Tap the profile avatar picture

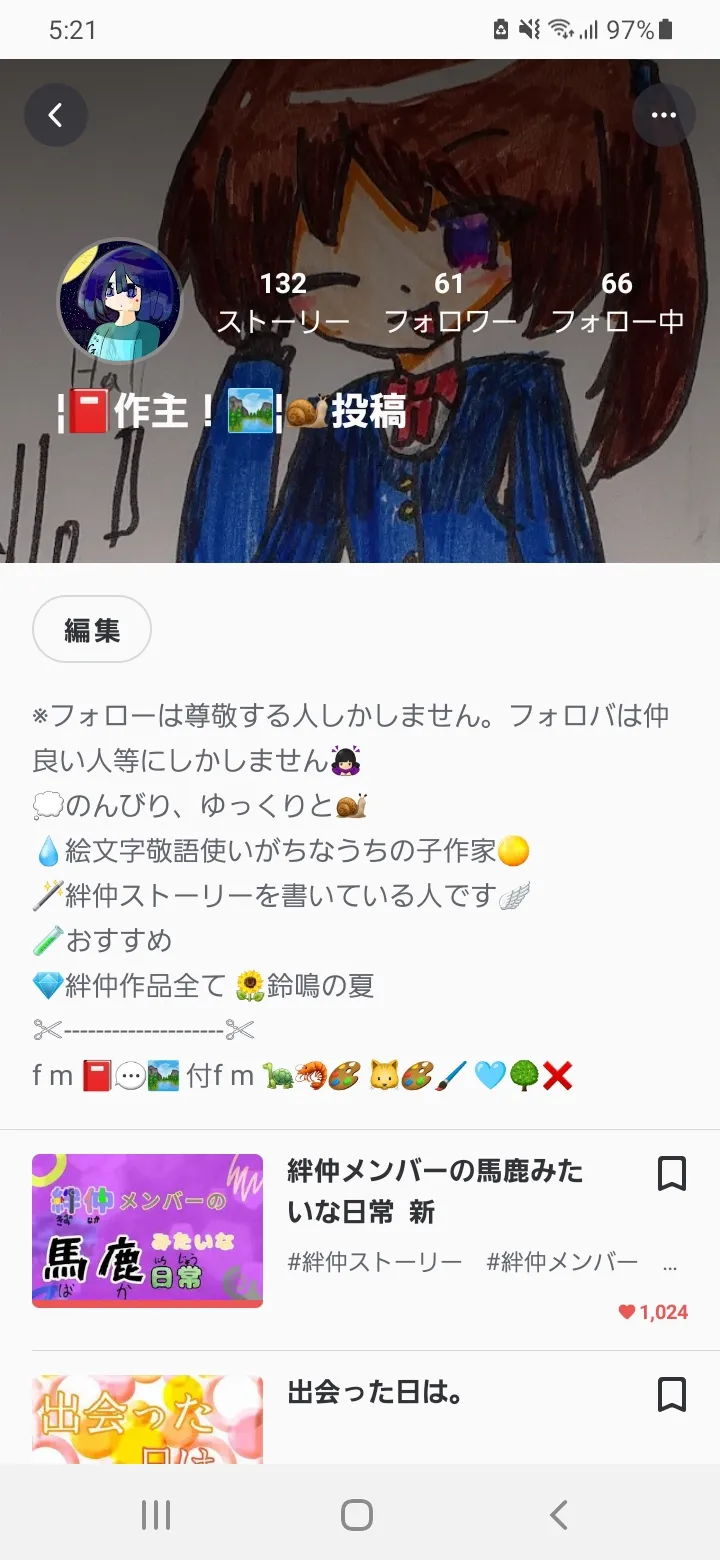click(120, 299)
